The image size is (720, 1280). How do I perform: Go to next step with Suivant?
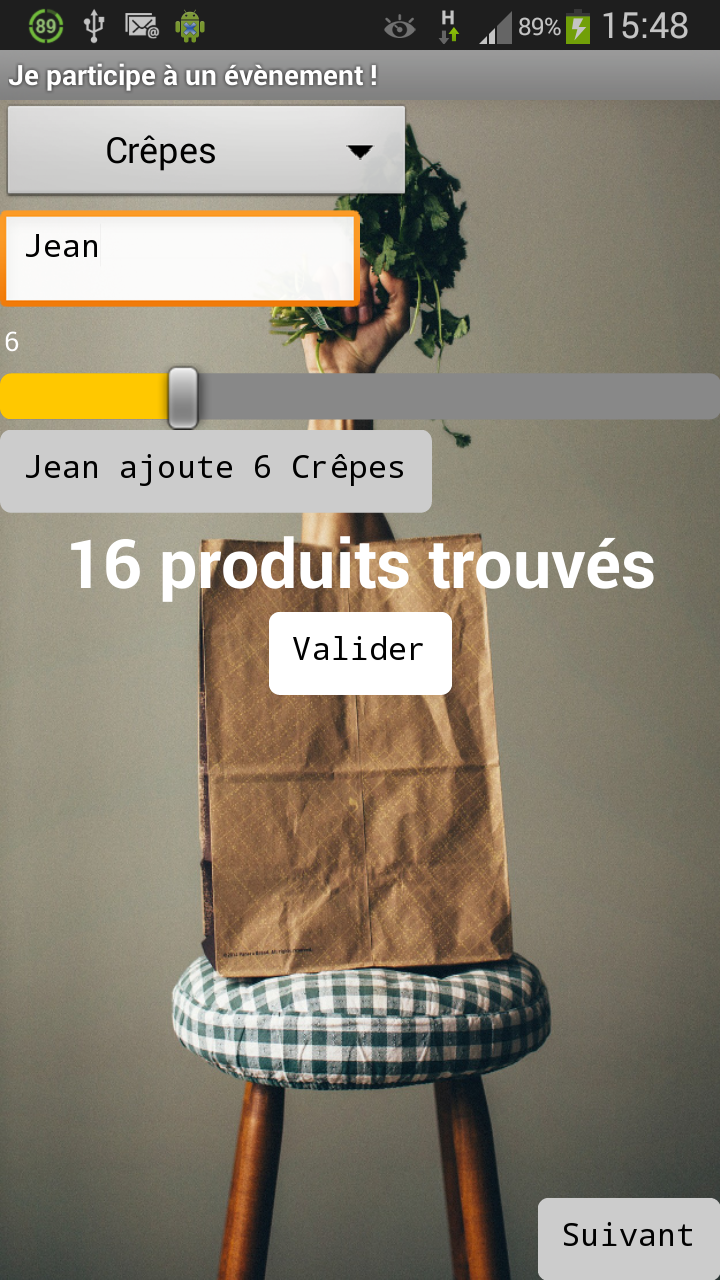click(x=628, y=1238)
